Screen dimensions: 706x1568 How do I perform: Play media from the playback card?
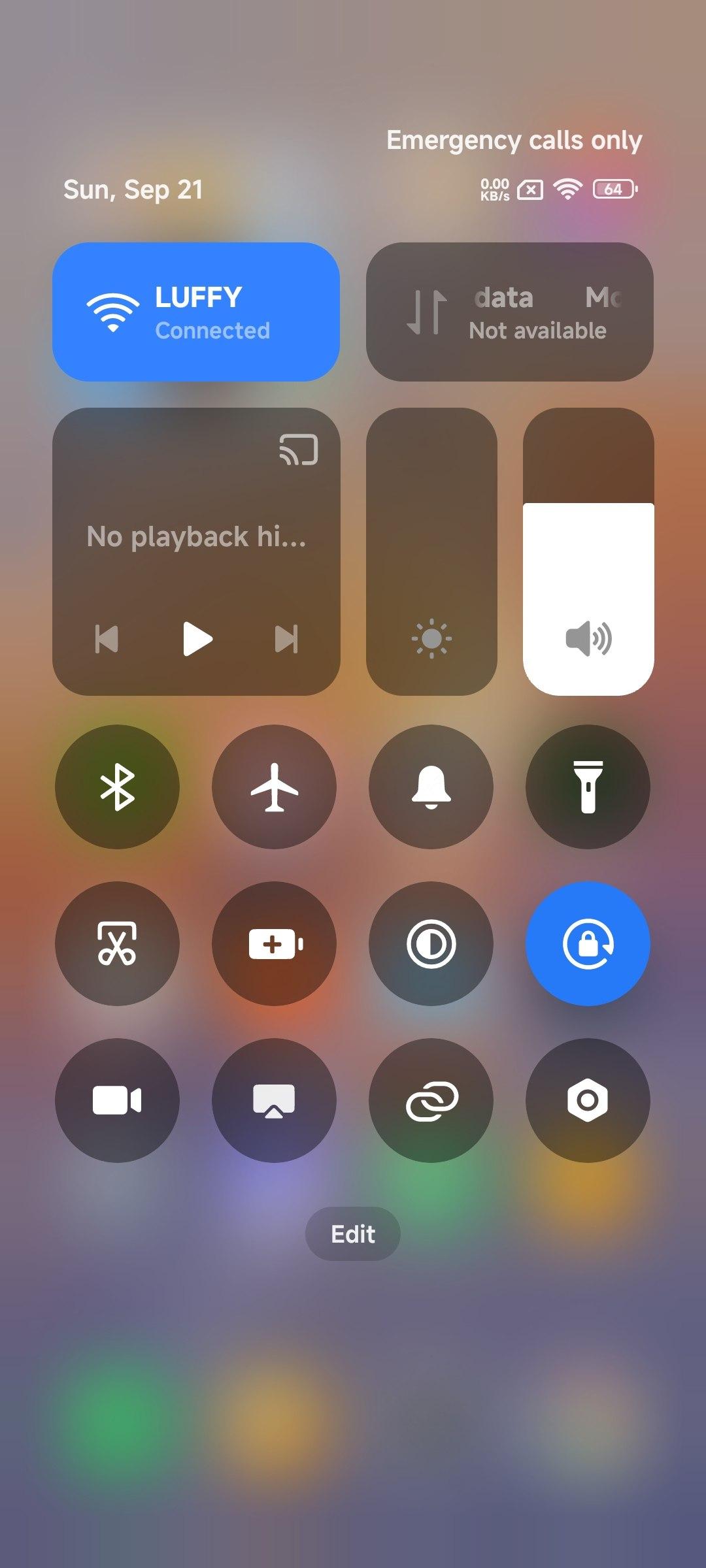197,638
